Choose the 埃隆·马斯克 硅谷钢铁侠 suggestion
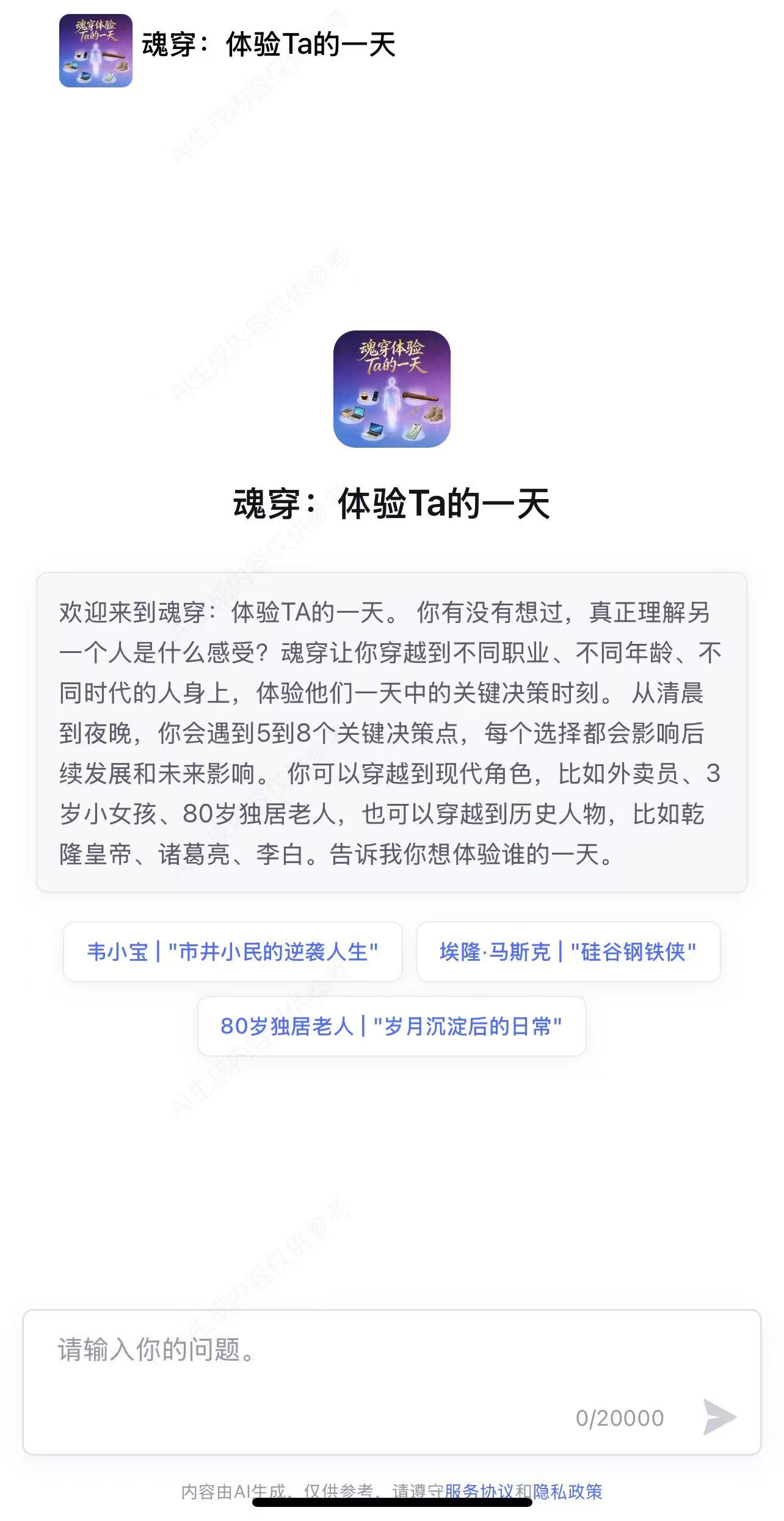784x1521 pixels. tap(568, 952)
